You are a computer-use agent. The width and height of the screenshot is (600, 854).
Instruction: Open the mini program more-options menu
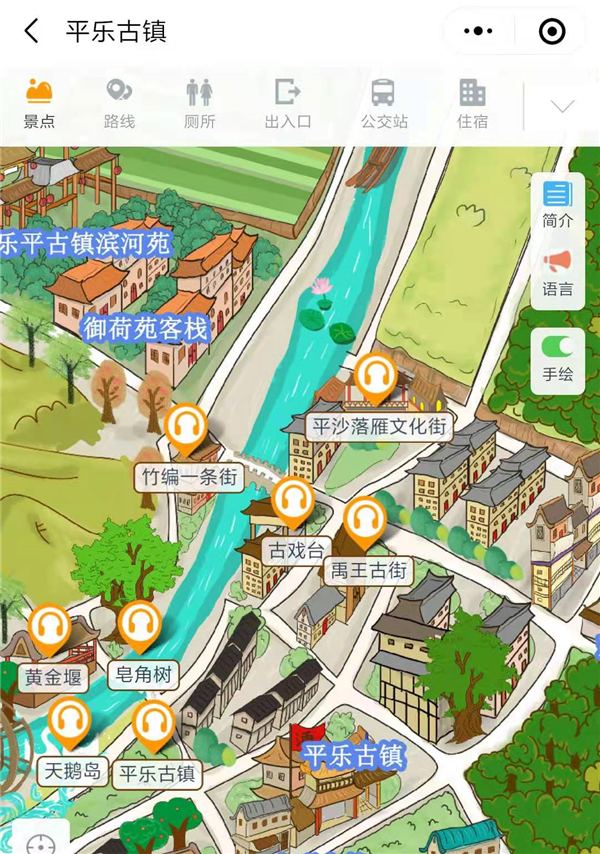coord(478,32)
